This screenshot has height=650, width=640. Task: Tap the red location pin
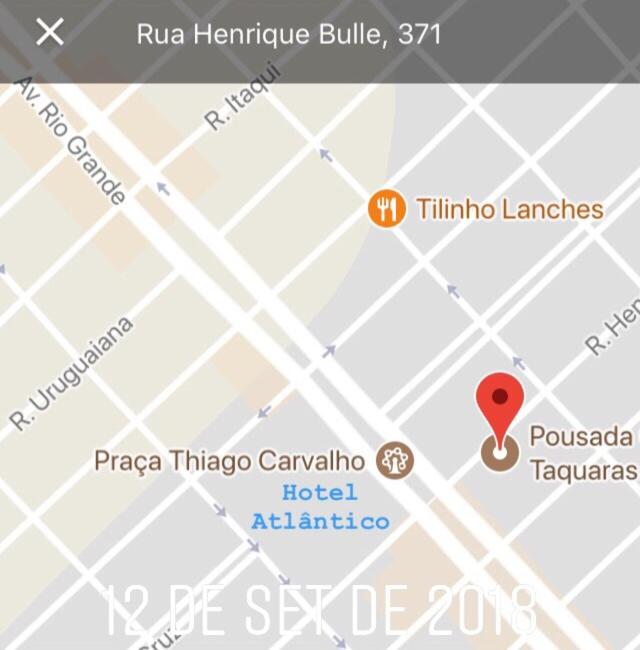499,400
